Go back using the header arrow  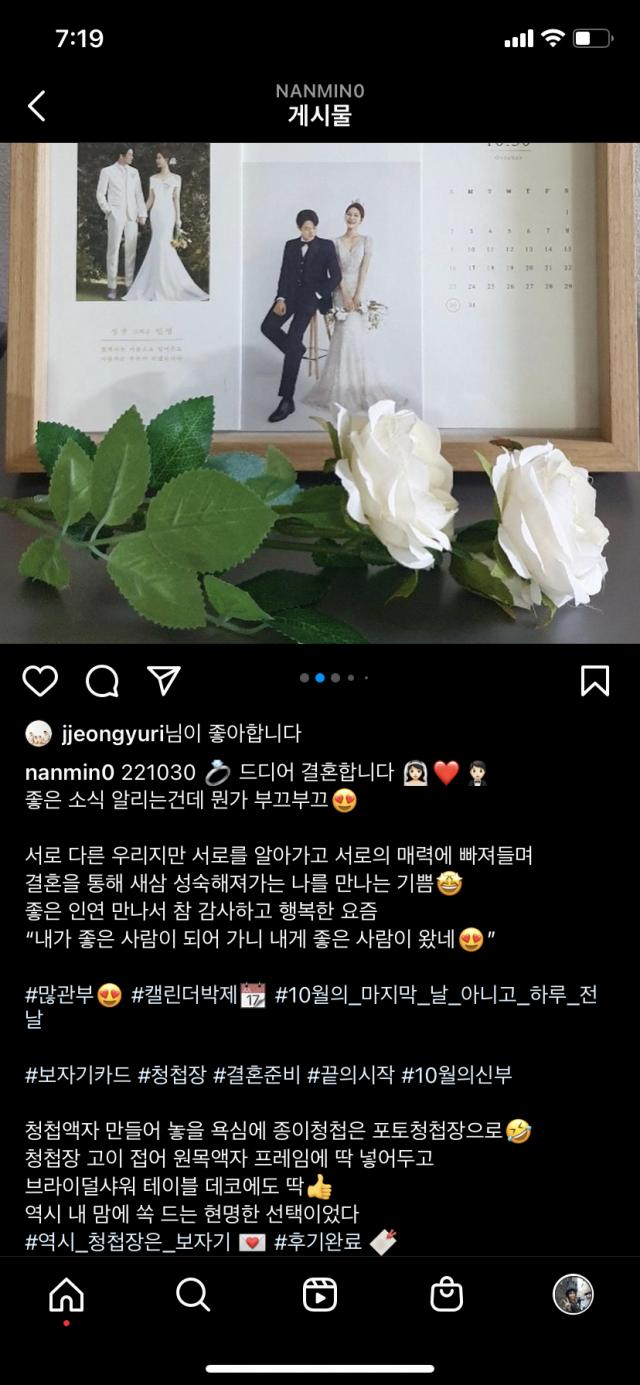(x=37, y=106)
